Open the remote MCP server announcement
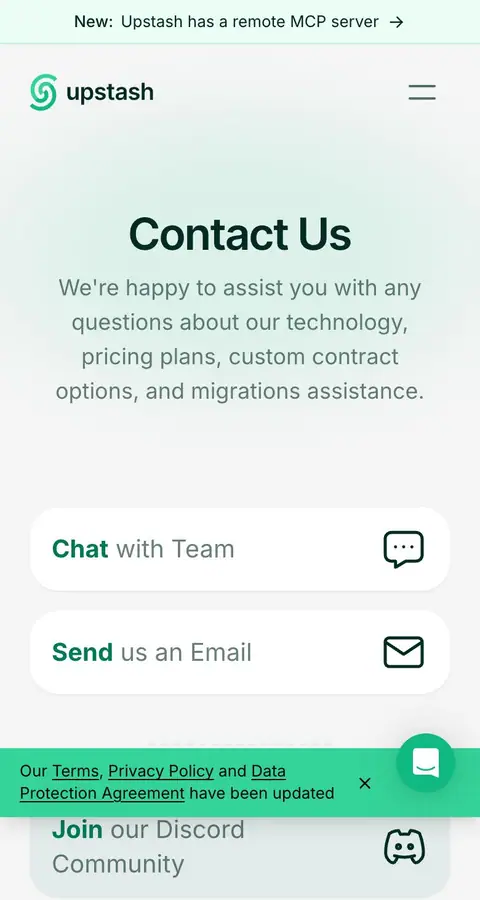This screenshot has height=900, width=480. click(x=239, y=22)
